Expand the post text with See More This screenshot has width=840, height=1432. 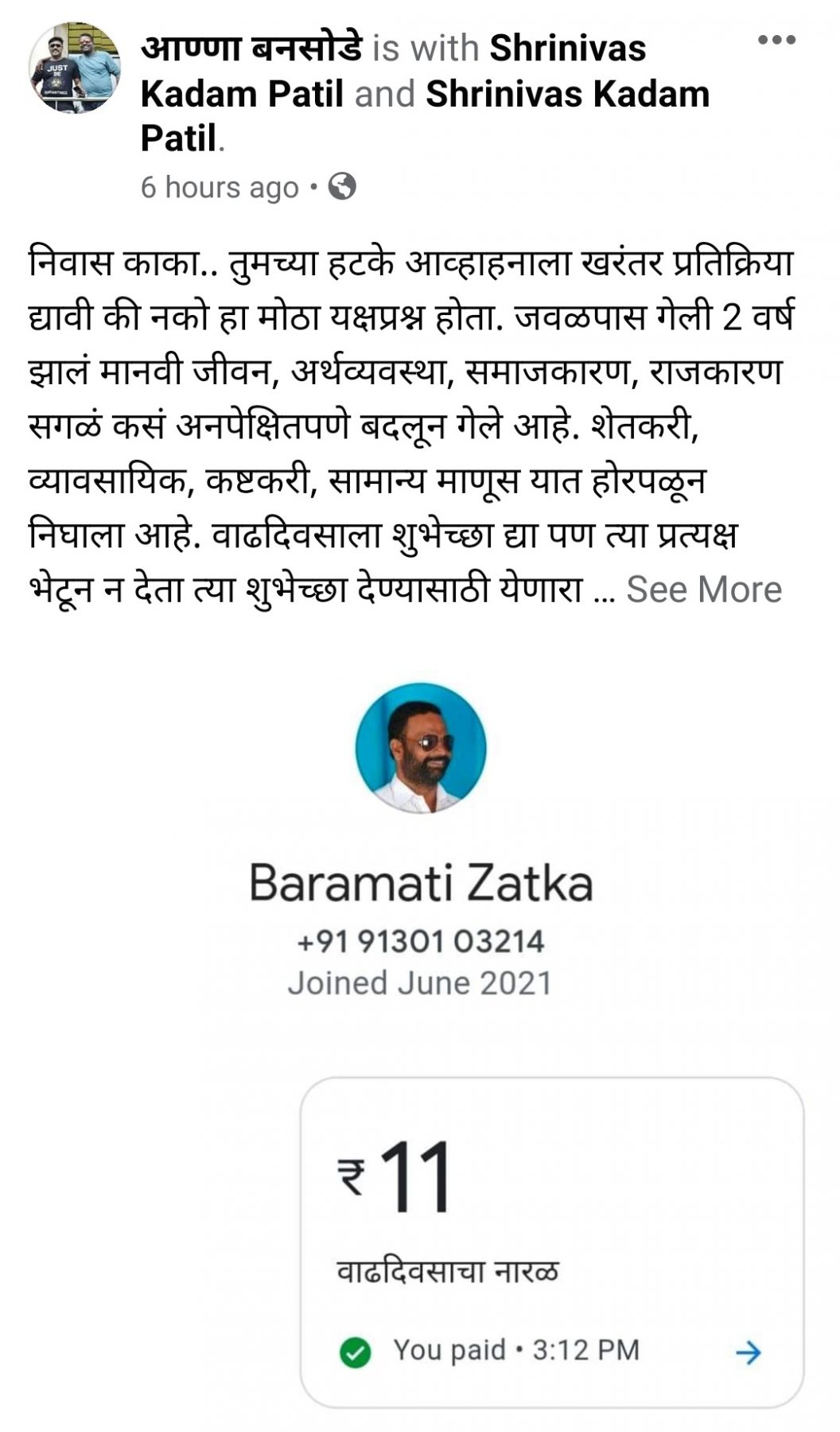[x=704, y=590]
